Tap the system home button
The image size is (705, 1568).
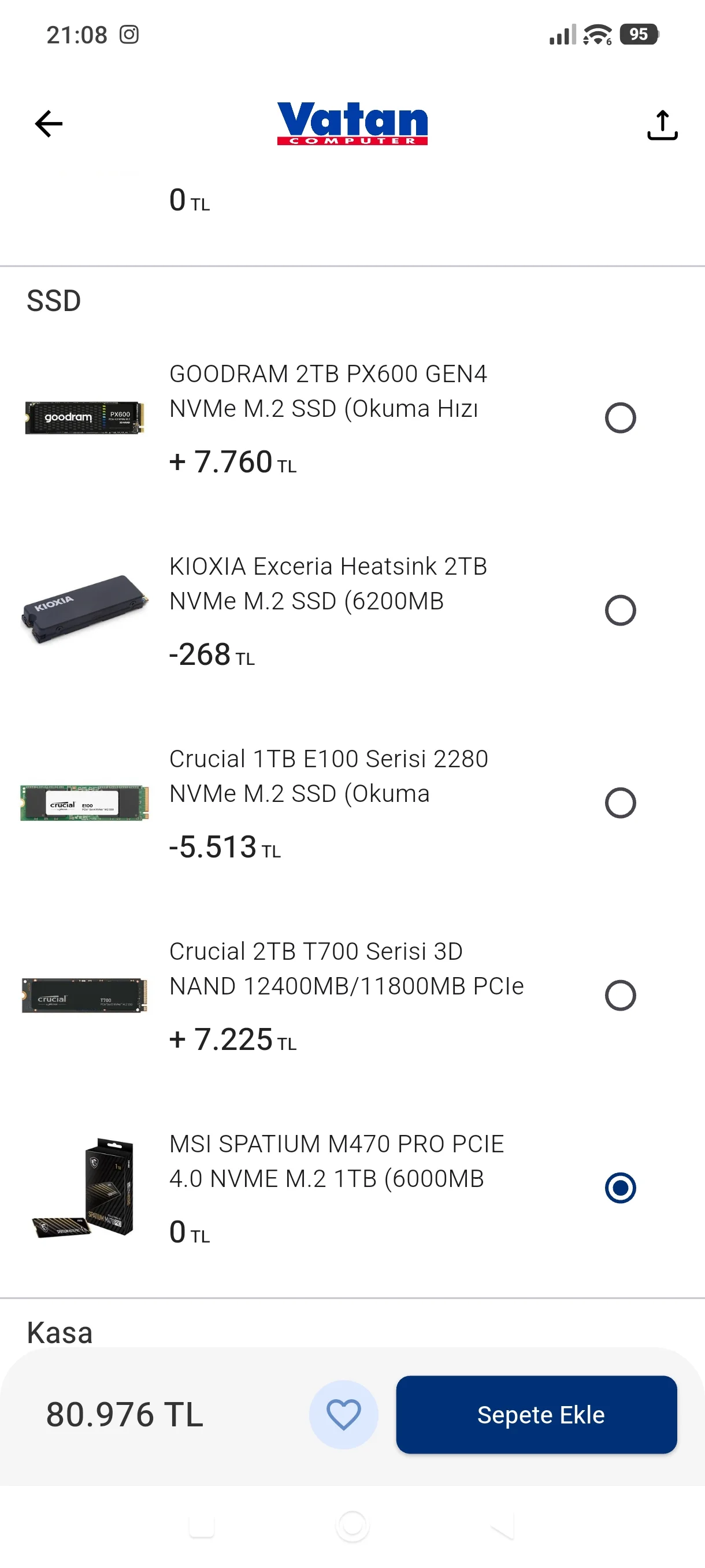pos(352,1526)
